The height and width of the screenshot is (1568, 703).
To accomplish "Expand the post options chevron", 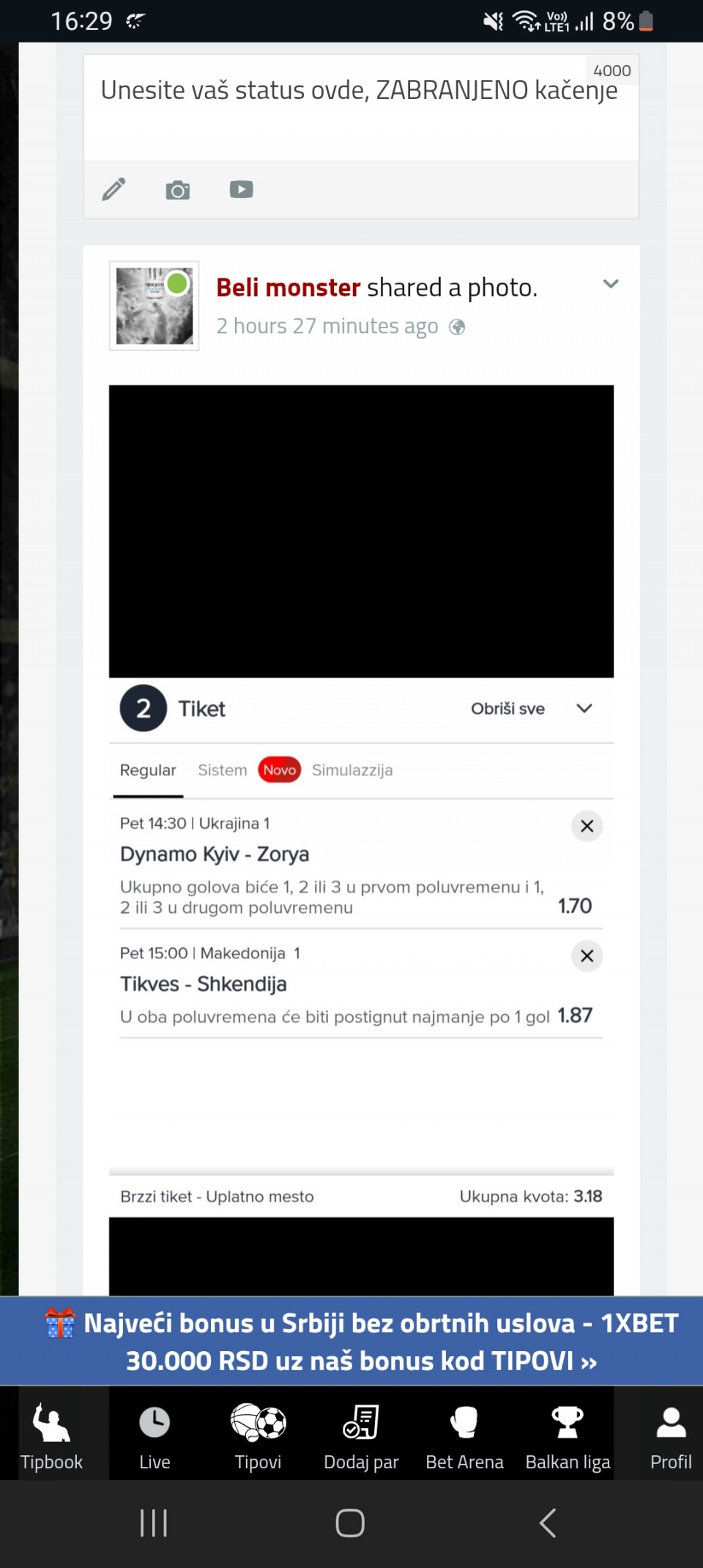I will click(611, 284).
